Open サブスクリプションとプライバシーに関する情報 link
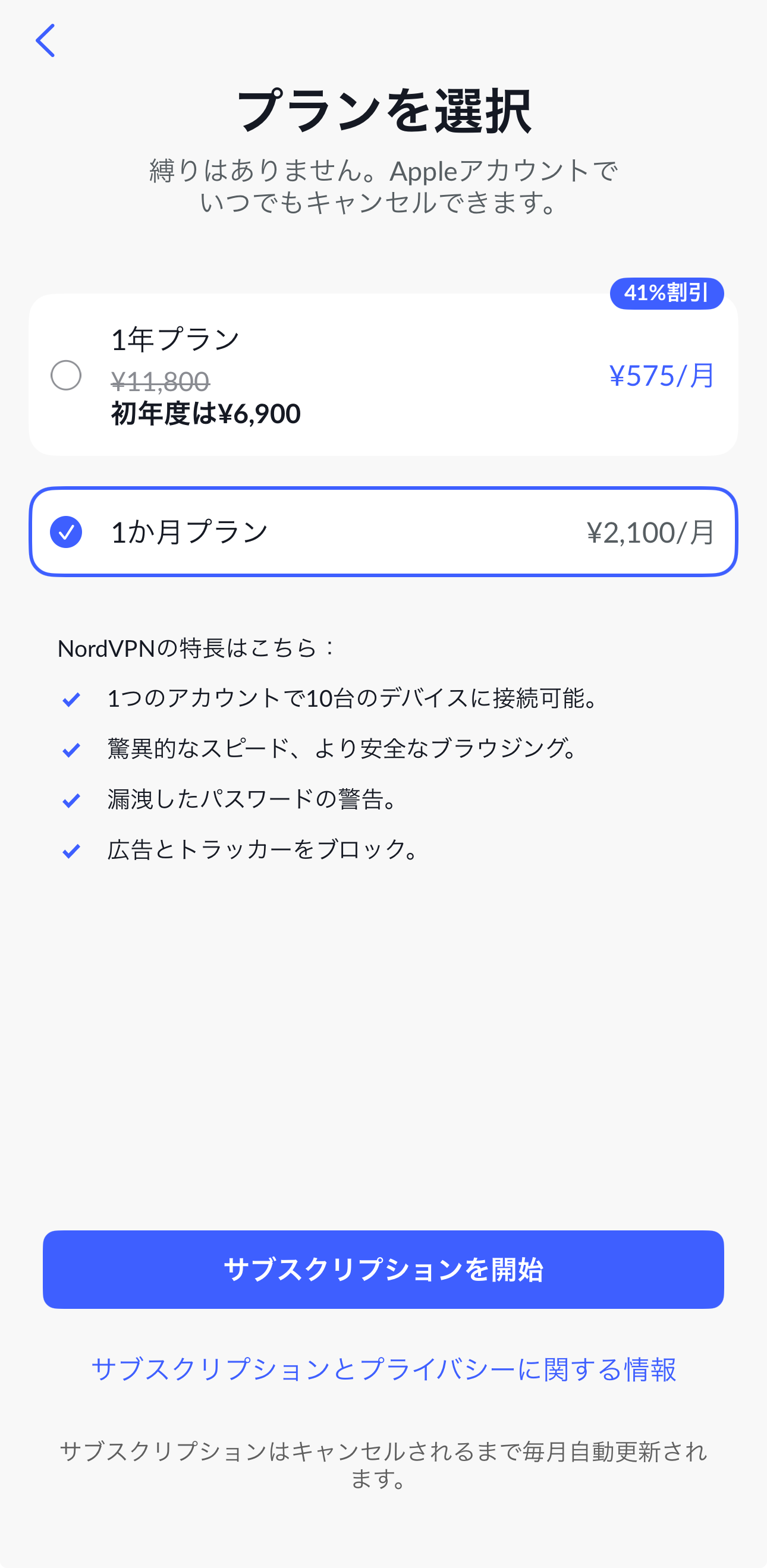This screenshot has width=767, height=1568. pos(383,1369)
